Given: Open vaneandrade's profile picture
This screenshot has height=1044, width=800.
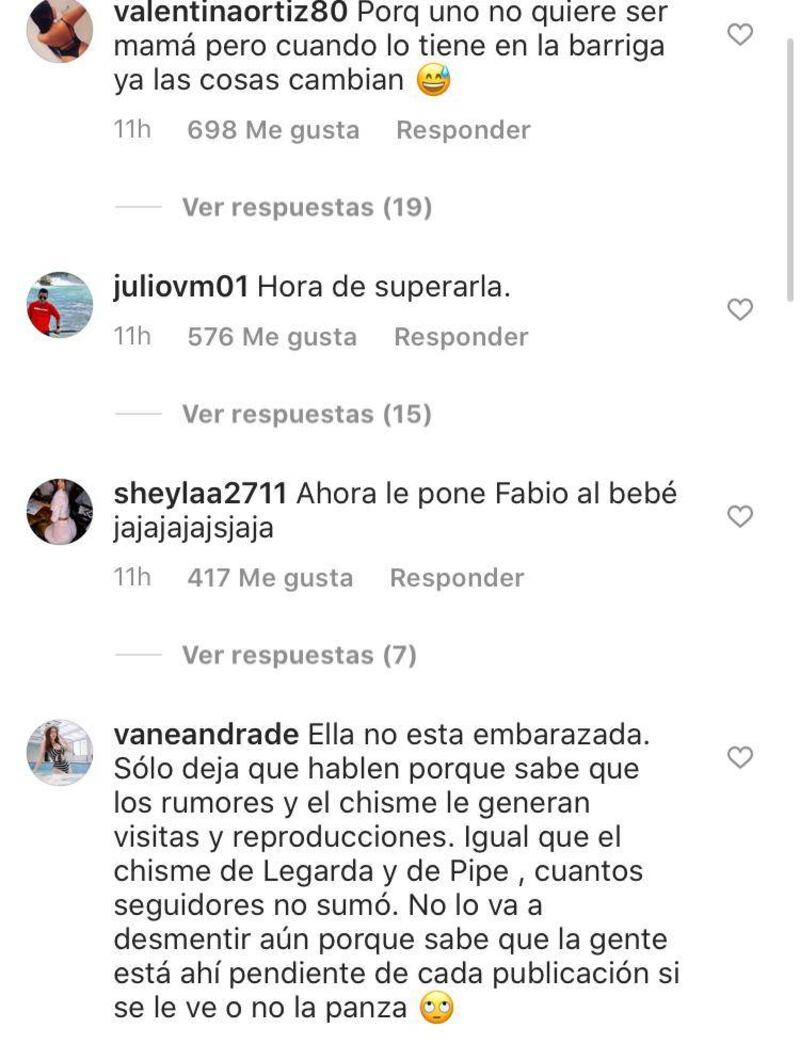Looking at the screenshot, I should point(59,752).
